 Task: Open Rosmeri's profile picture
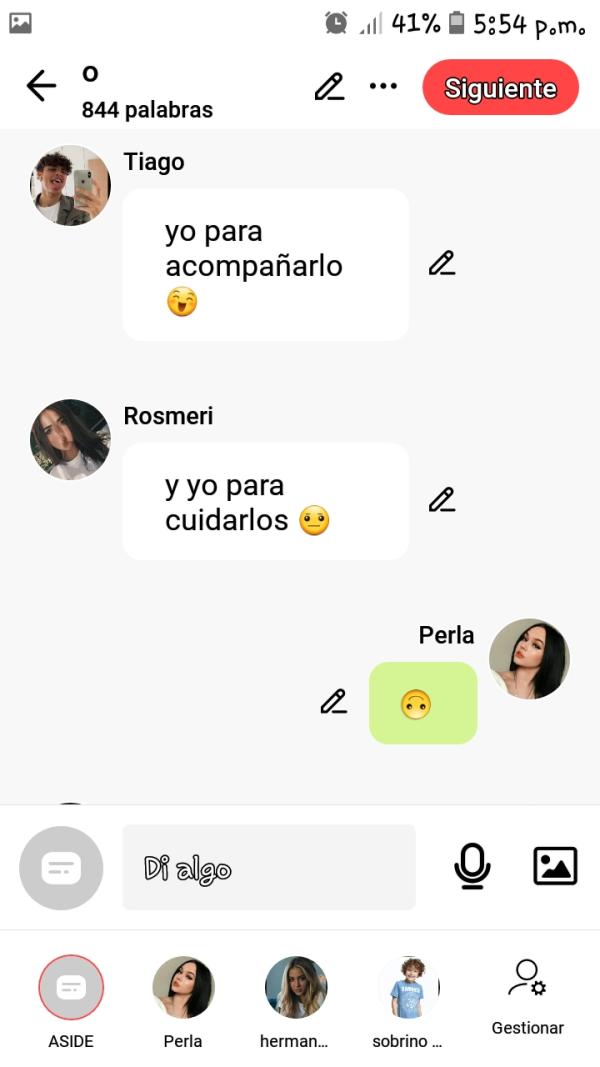click(x=70, y=440)
